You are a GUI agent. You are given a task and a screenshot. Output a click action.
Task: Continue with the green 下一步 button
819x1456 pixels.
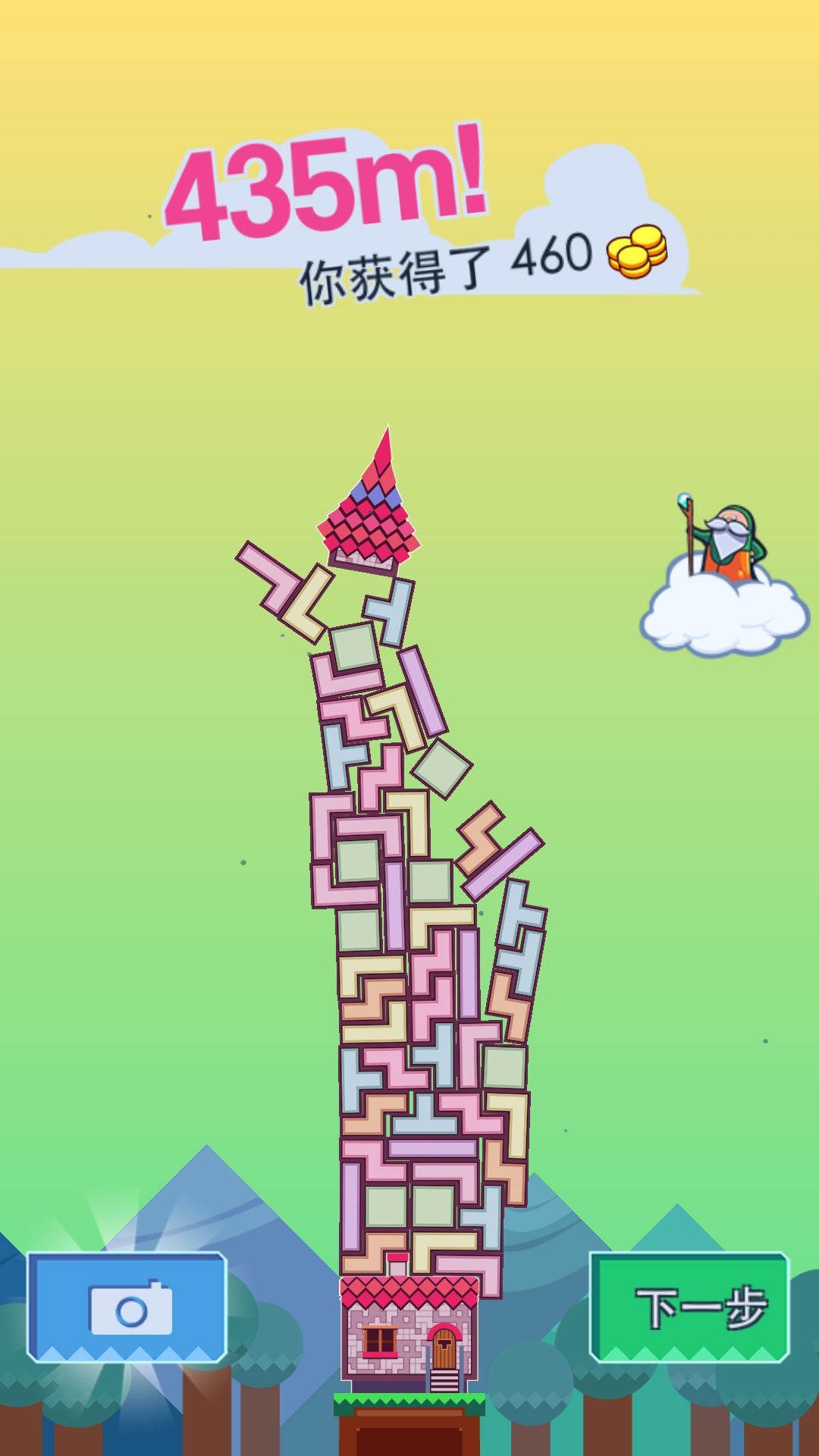690,1307
